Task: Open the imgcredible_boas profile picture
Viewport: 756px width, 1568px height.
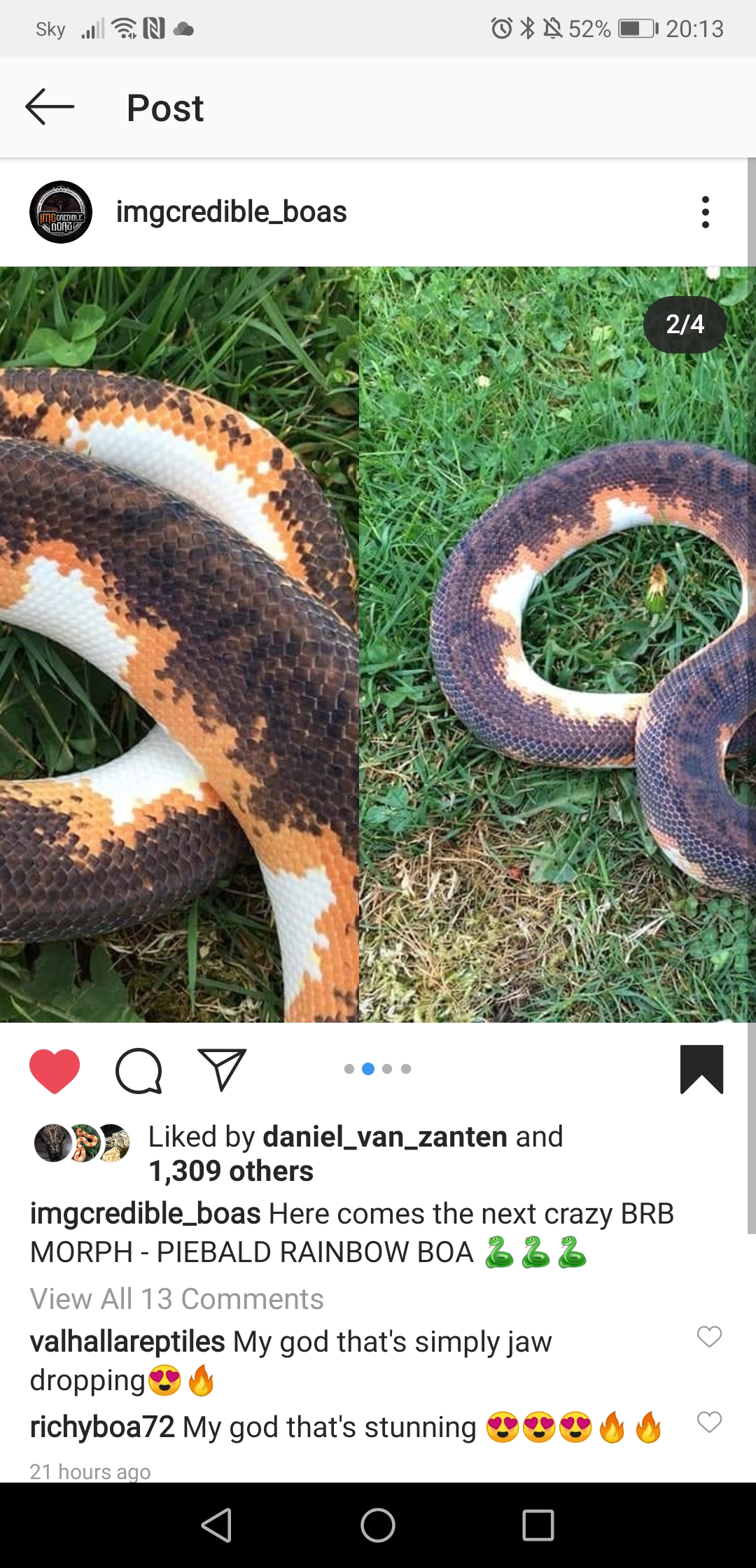Action: [61, 212]
